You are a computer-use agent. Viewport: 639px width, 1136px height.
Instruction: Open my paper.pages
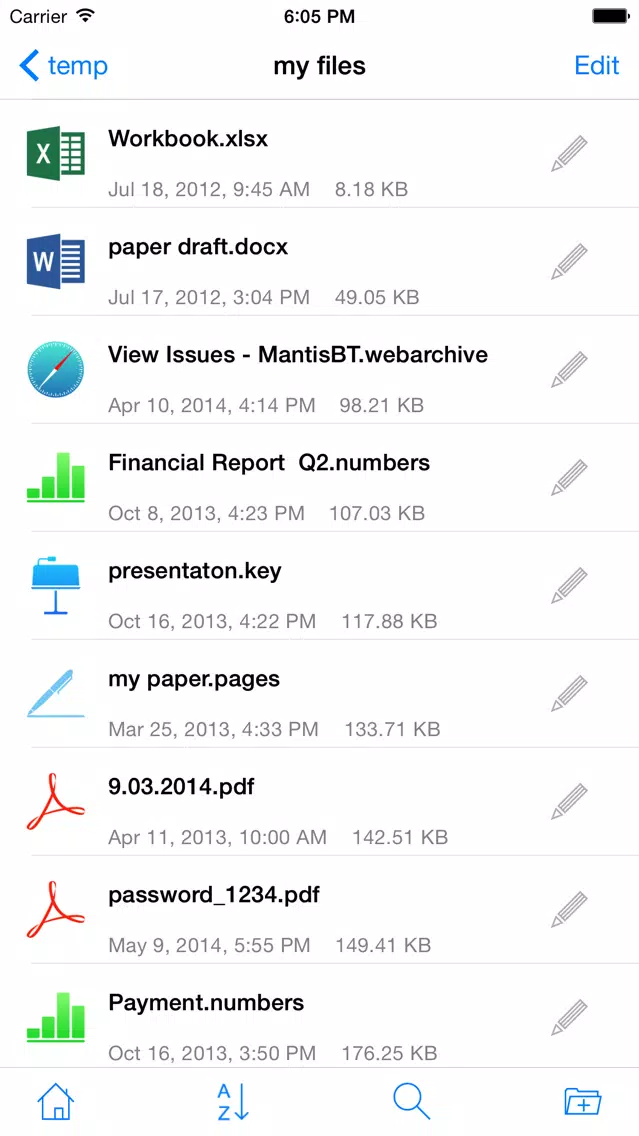tap(320, 693)
